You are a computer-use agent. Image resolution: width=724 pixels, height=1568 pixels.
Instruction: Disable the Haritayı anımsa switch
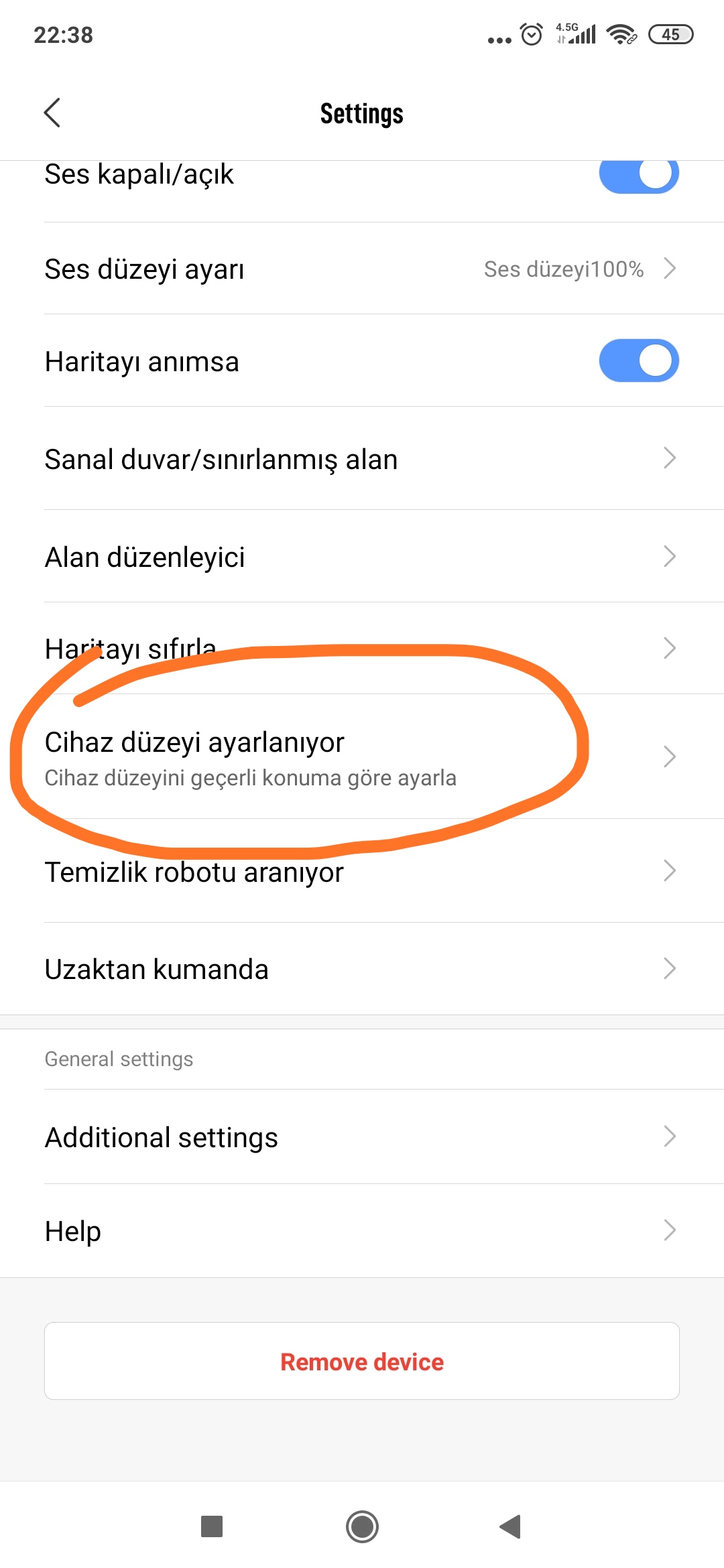click(x=639, y=361)
